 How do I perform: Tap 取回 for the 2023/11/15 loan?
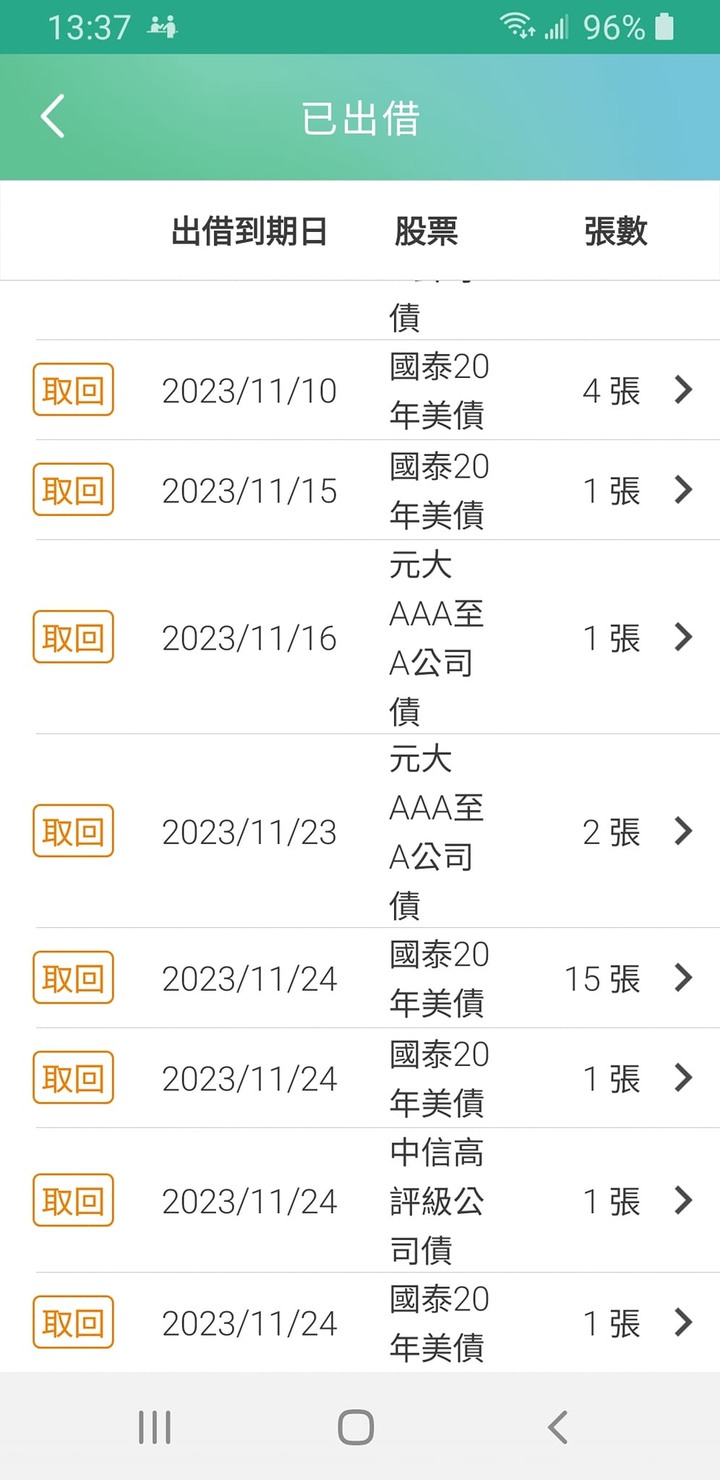pyautogui.click(x=73, y=490)
